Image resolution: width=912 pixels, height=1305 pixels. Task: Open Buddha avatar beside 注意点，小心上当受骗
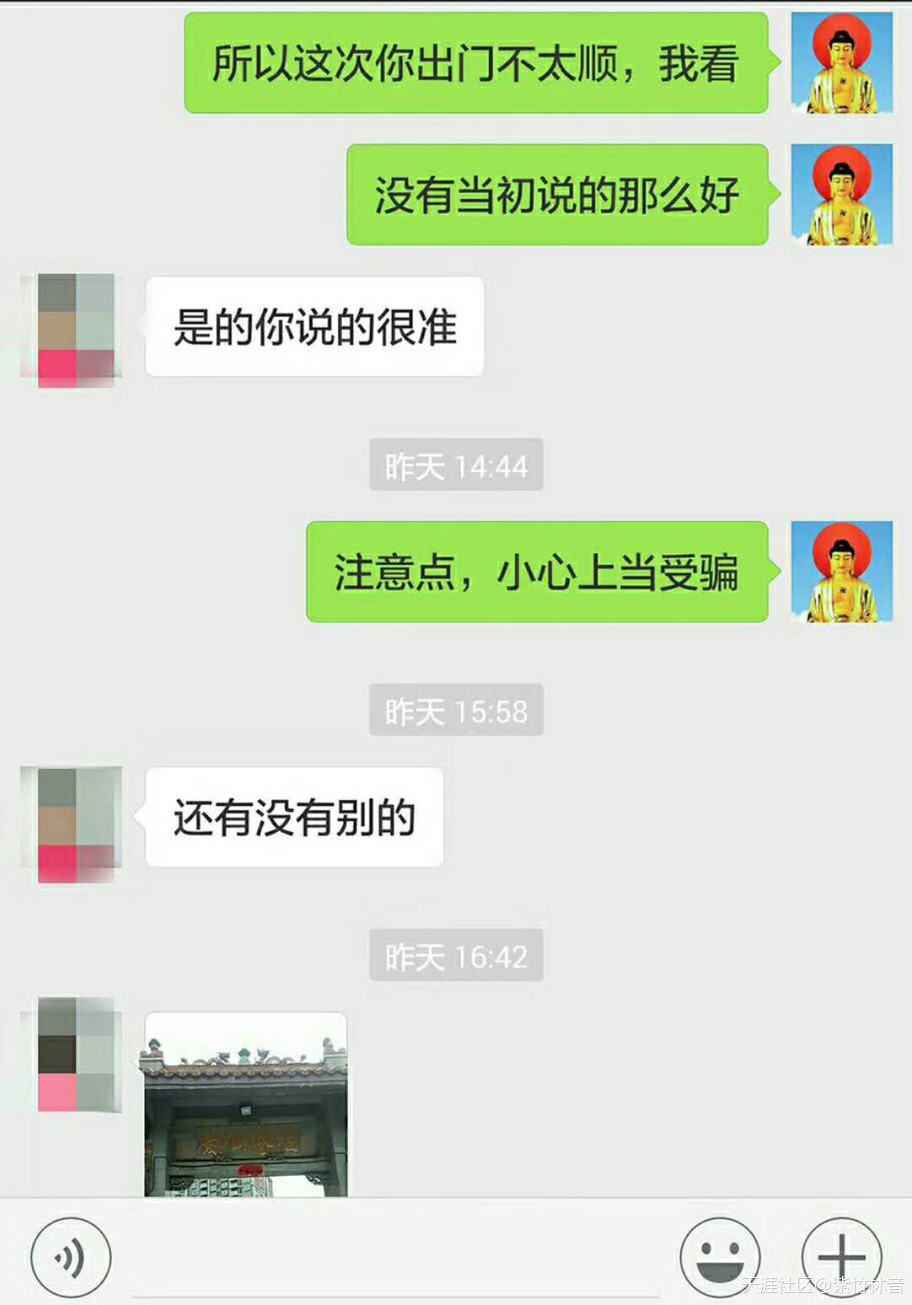pyautogui.click(x=841, y=571)
